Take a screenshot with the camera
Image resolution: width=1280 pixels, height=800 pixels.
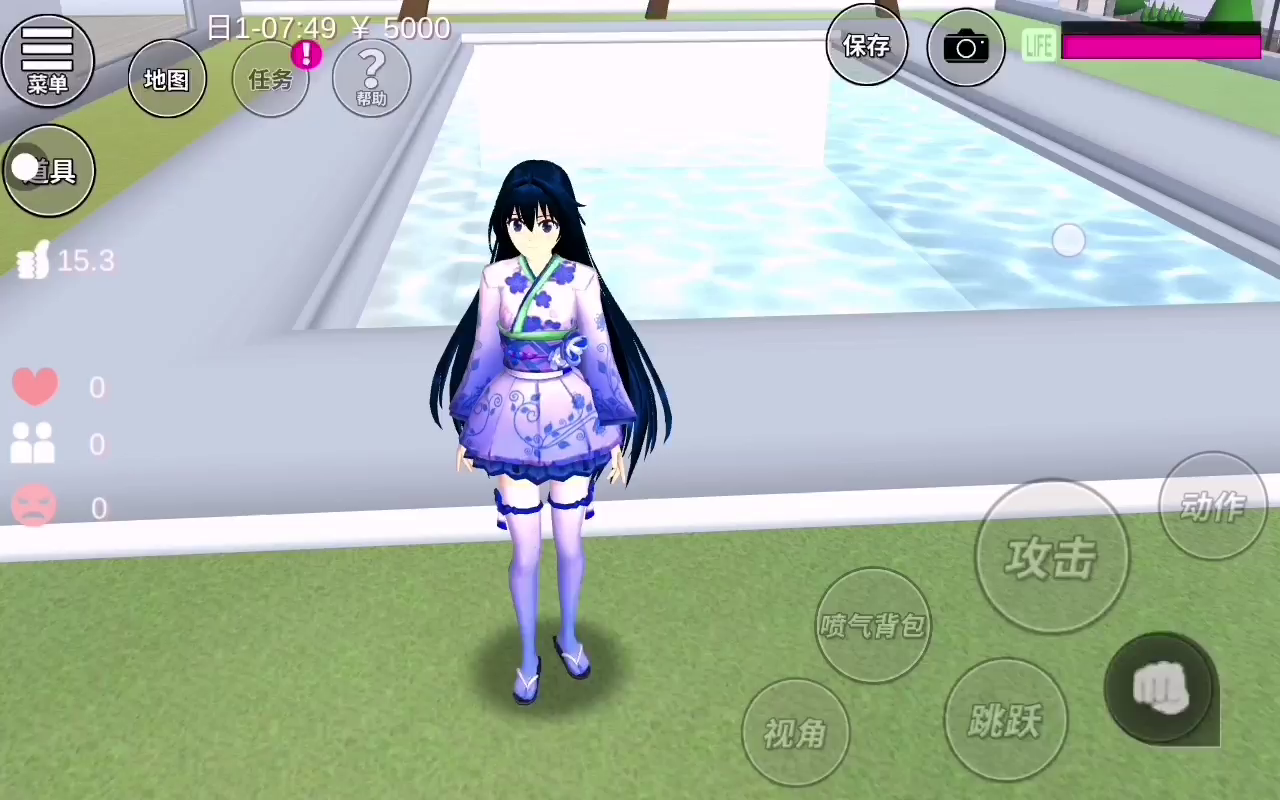pyautogui.click(x=965, y=47)
